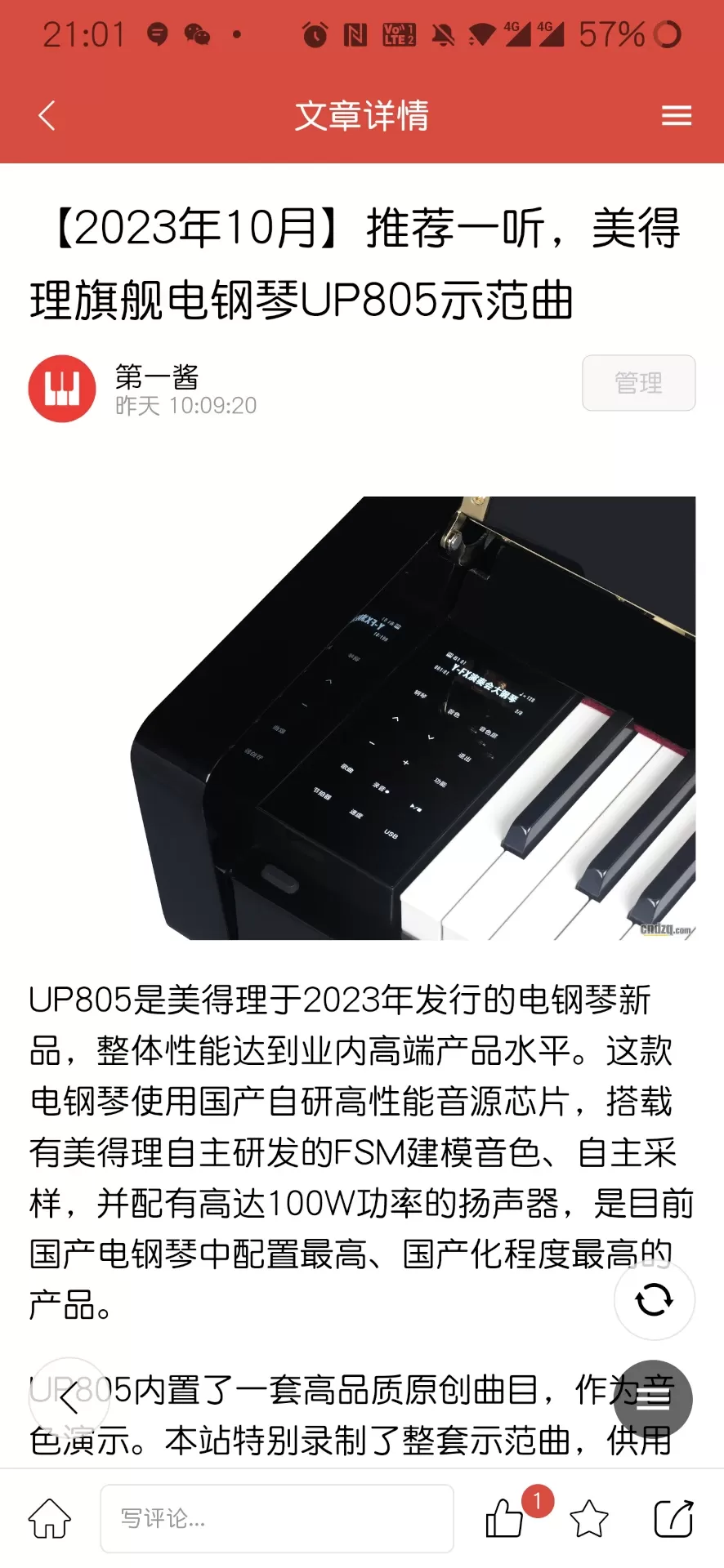Like this article

pyautogui.click(x=506, y=1518)
